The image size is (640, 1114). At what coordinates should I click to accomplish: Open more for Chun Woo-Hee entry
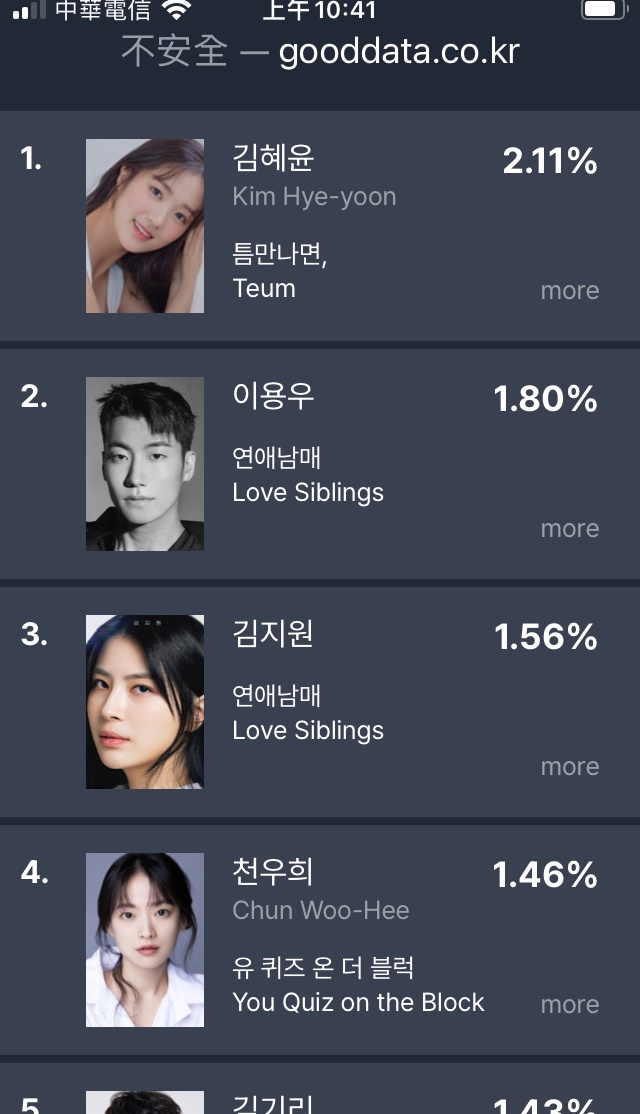pos(569,1005)
